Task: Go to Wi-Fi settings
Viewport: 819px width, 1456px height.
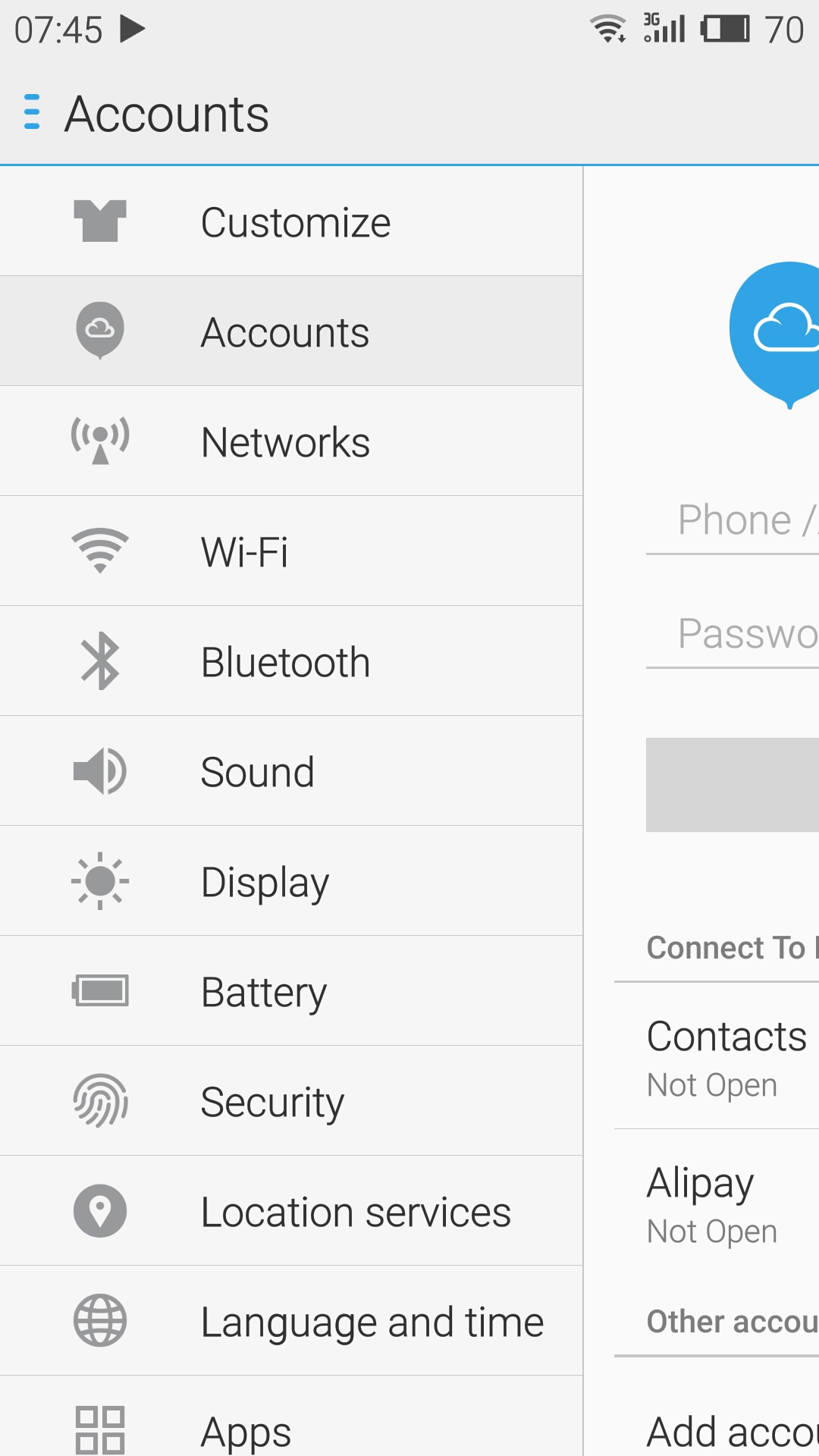Action: (x=291, y=551)
